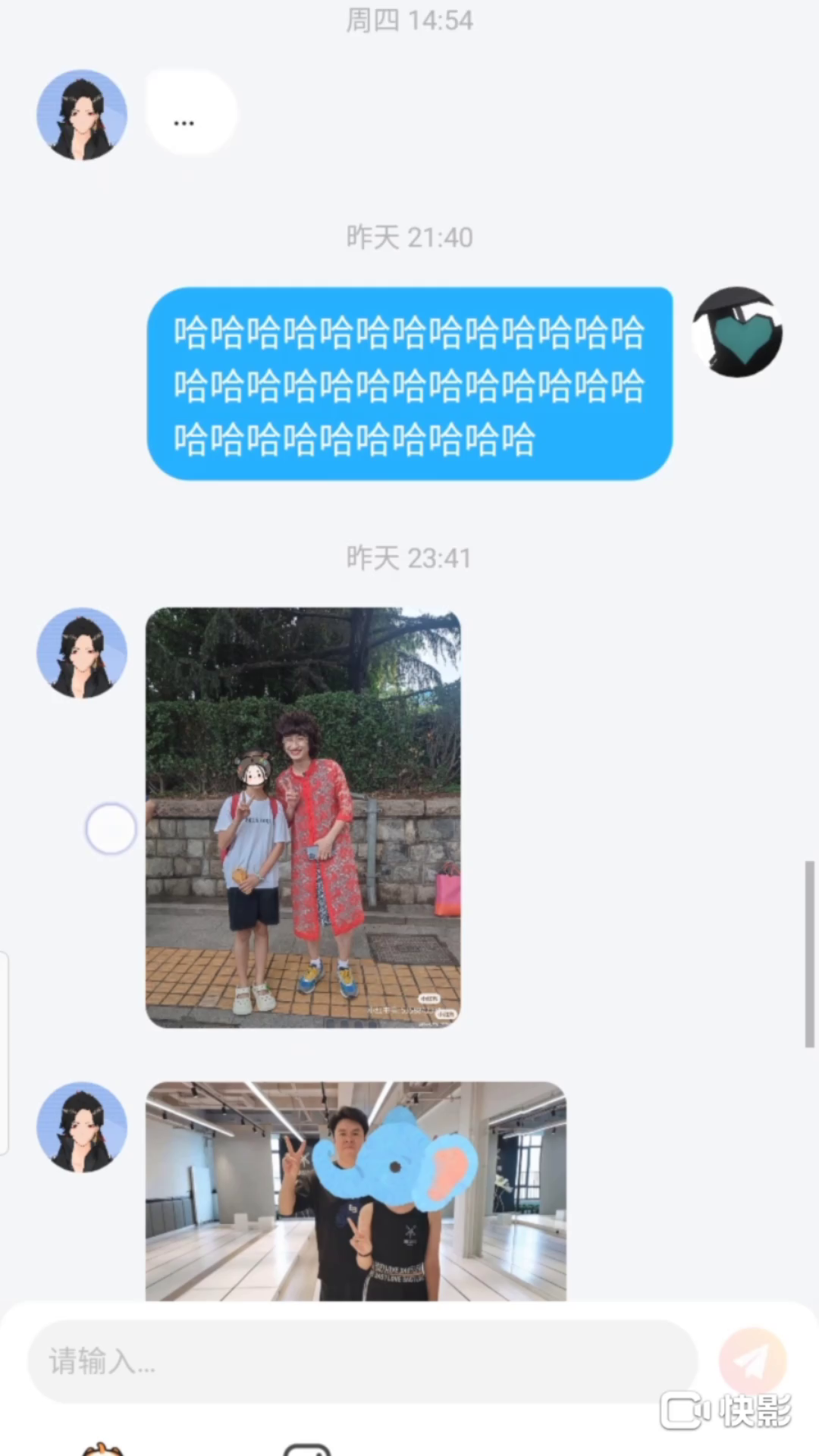This screenshot has height=1456, width=819.
Task: Tap the message input field
Action: click(x=362, y=1361)
